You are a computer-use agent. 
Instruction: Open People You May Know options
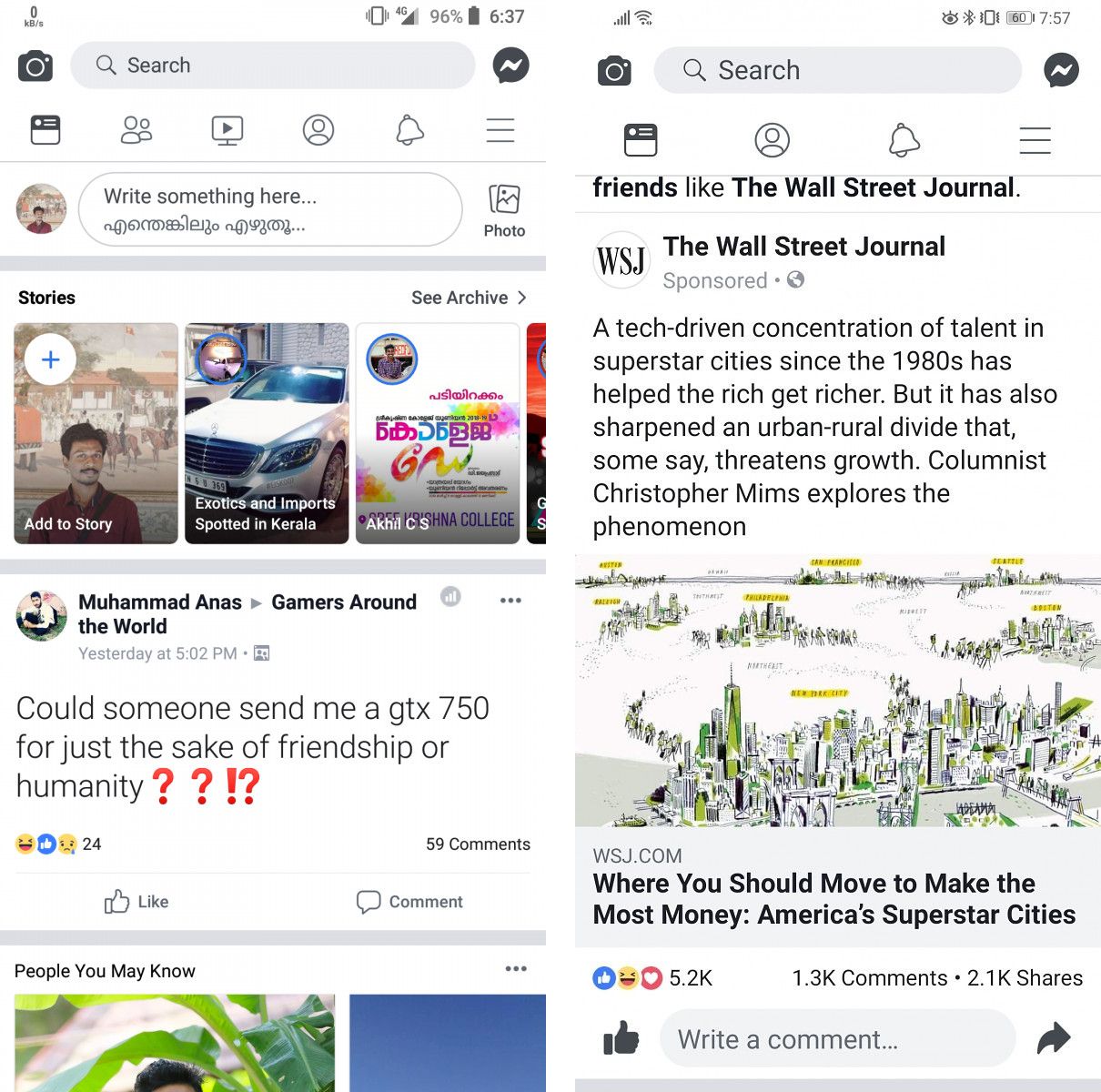pyautogui.click(x=516, y=969)
